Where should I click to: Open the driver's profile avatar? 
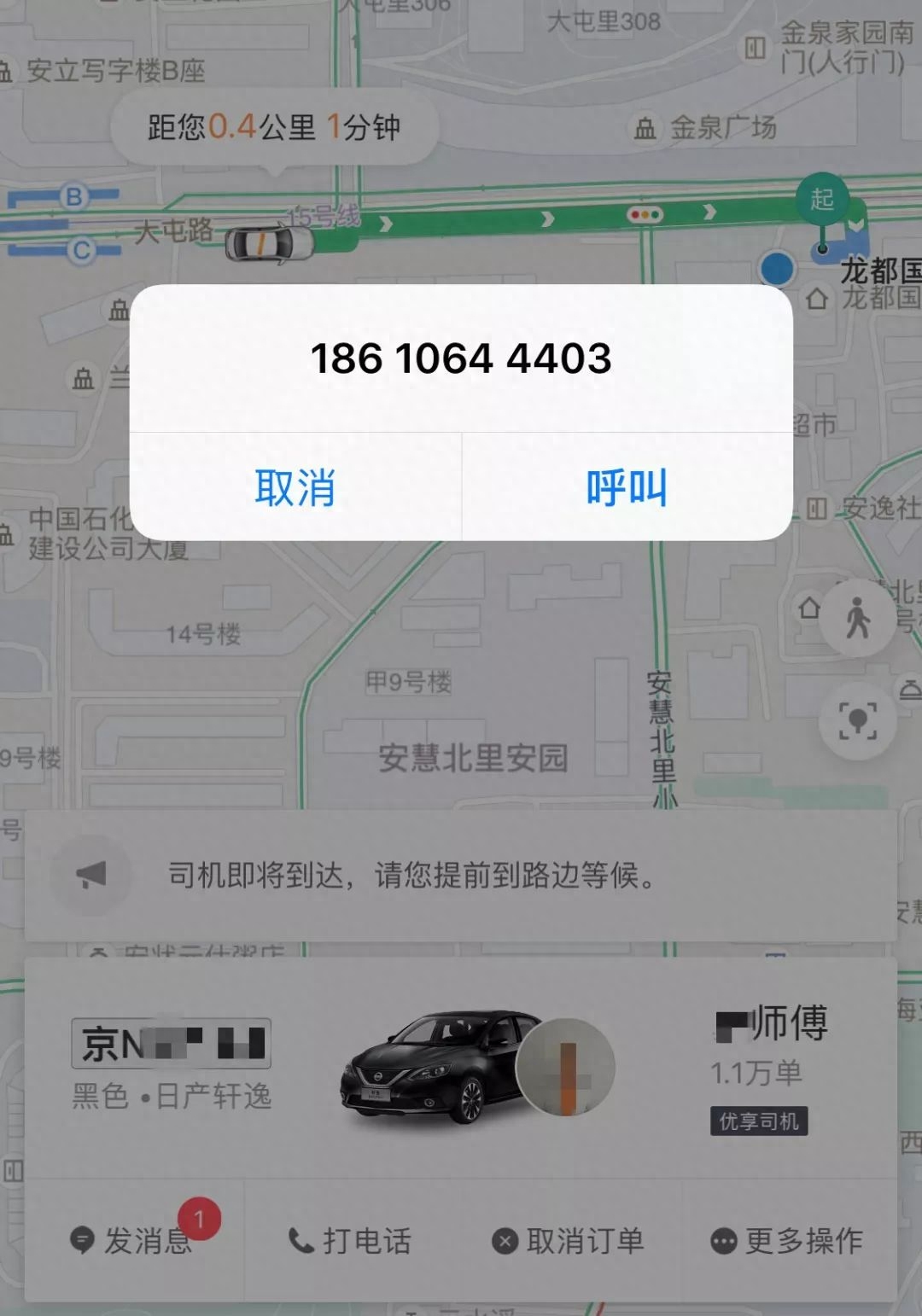coord(566,1067)
